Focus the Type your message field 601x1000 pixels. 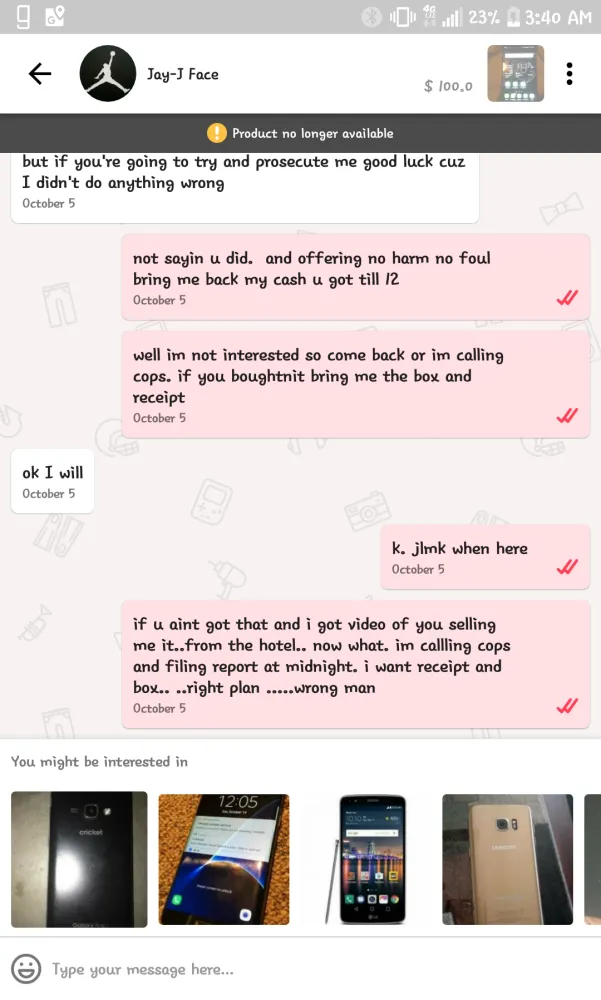pyautogui.click(x=300, y=969)
